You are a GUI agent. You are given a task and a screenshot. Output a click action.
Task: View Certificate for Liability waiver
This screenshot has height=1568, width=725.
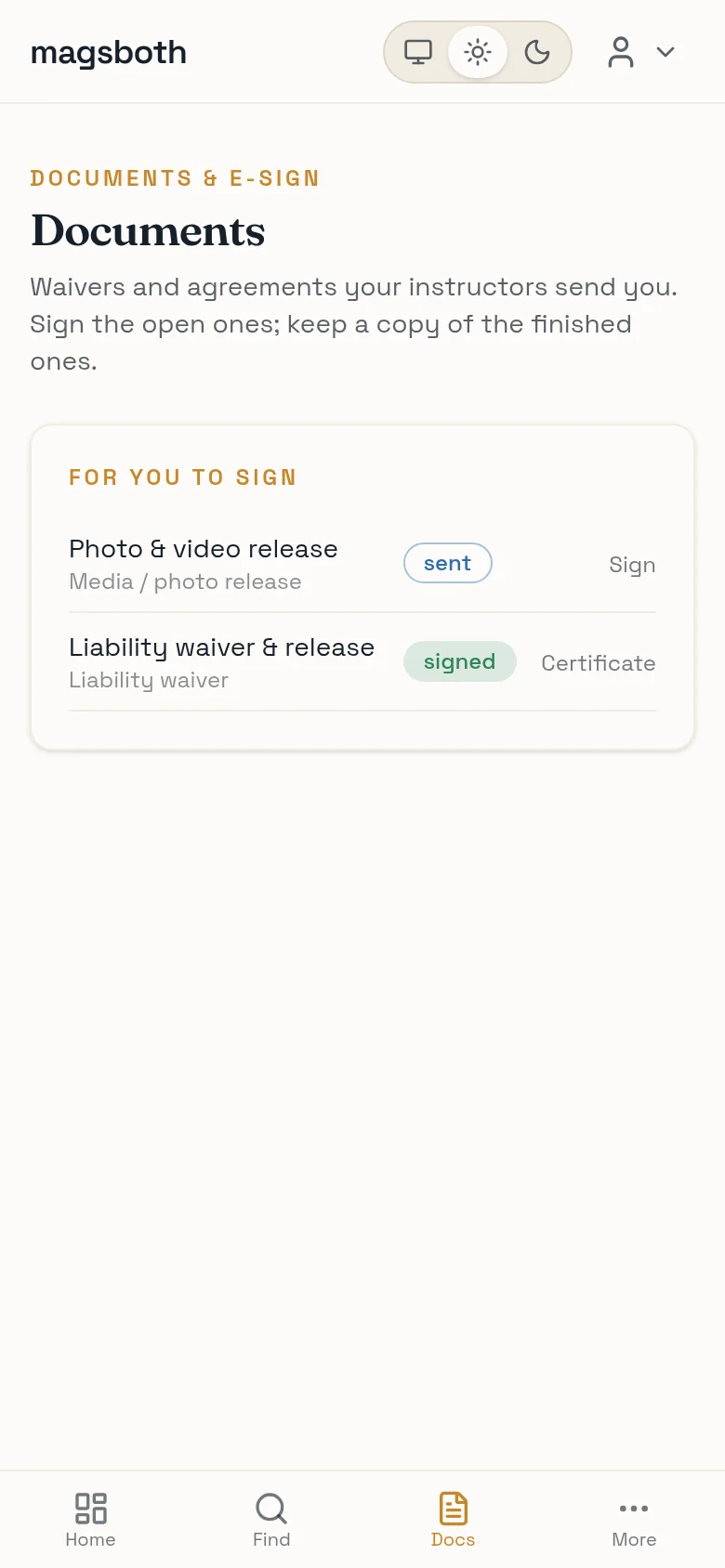[599, 663]
